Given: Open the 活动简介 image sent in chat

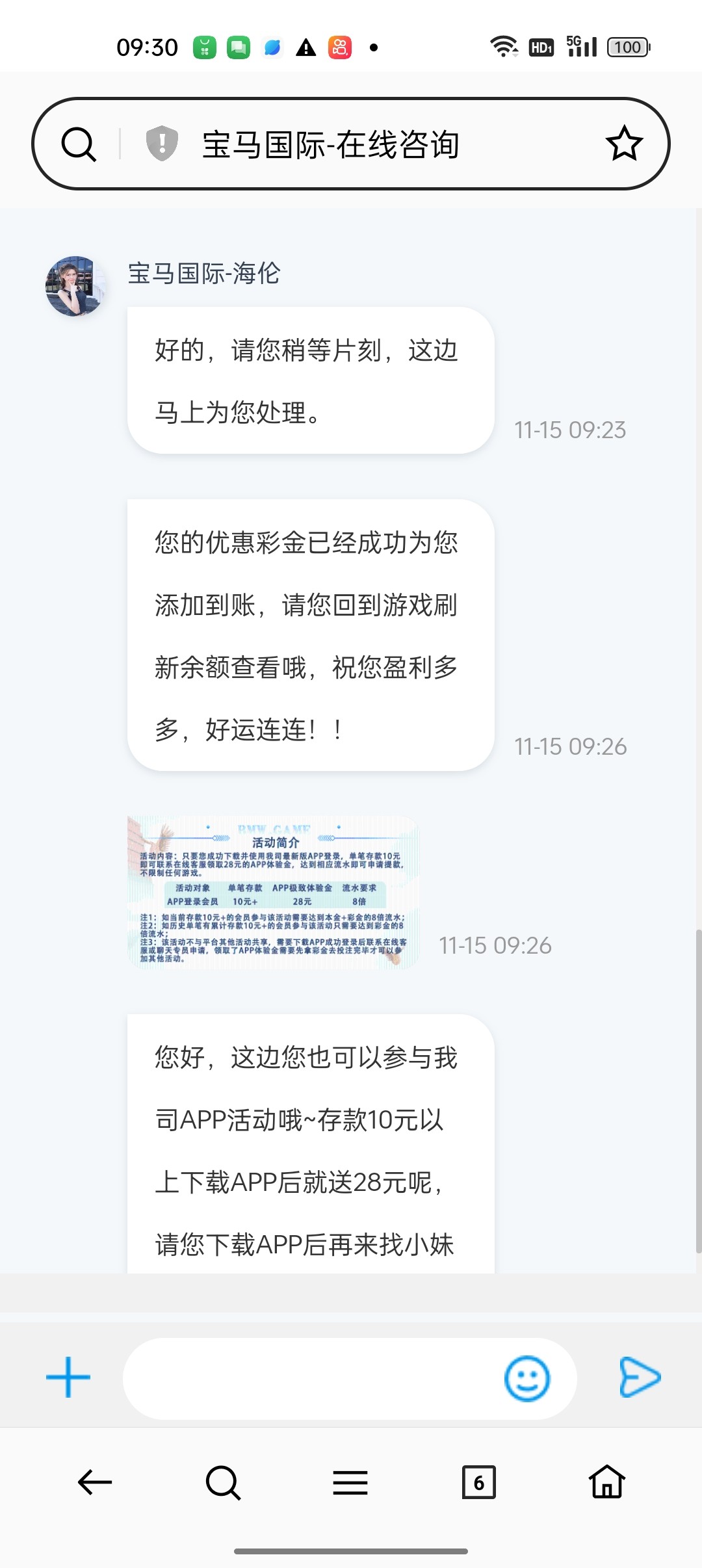Looking at the screenshot, I should click(273, 893).
